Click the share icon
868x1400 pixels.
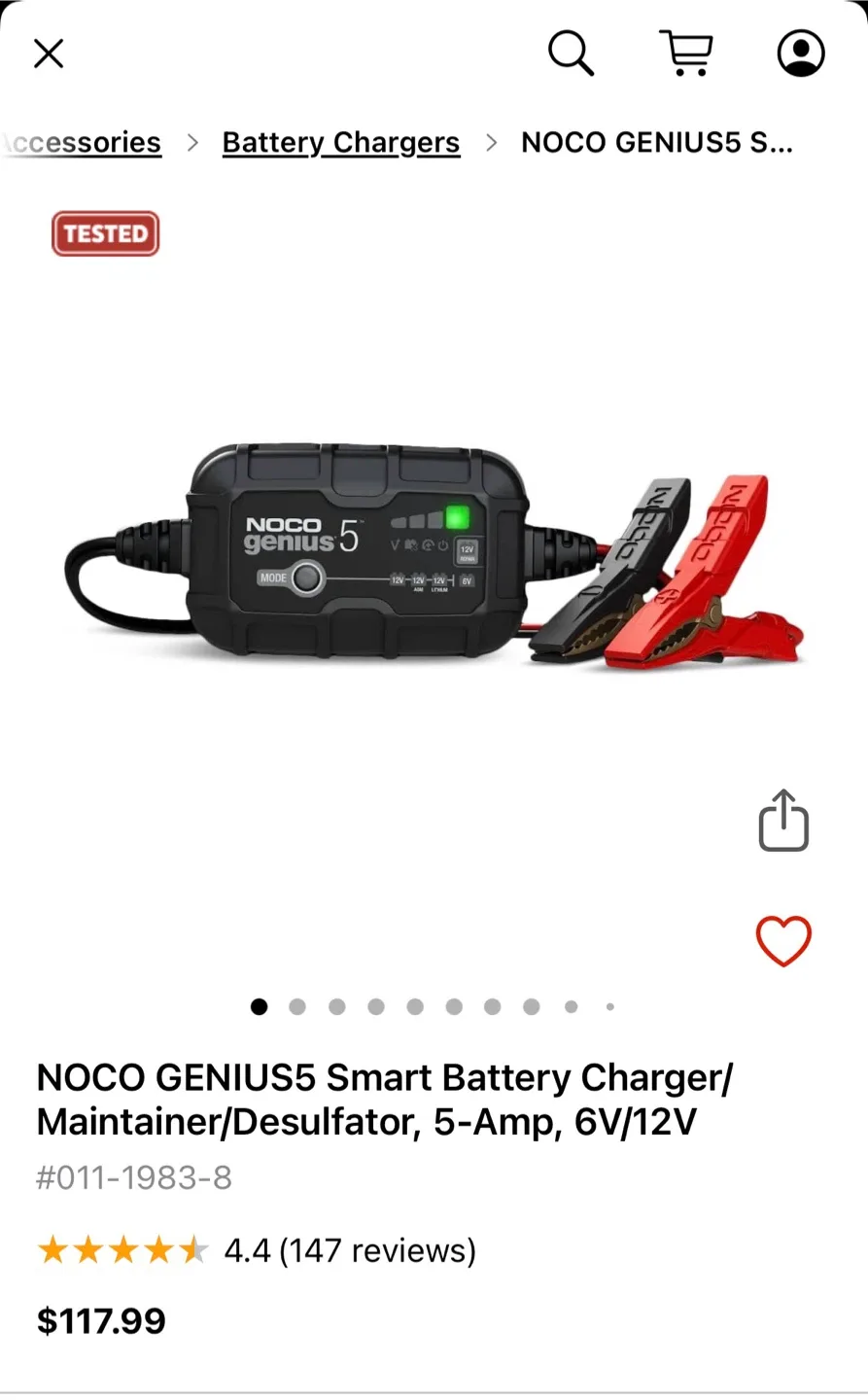tap(782, 821)
